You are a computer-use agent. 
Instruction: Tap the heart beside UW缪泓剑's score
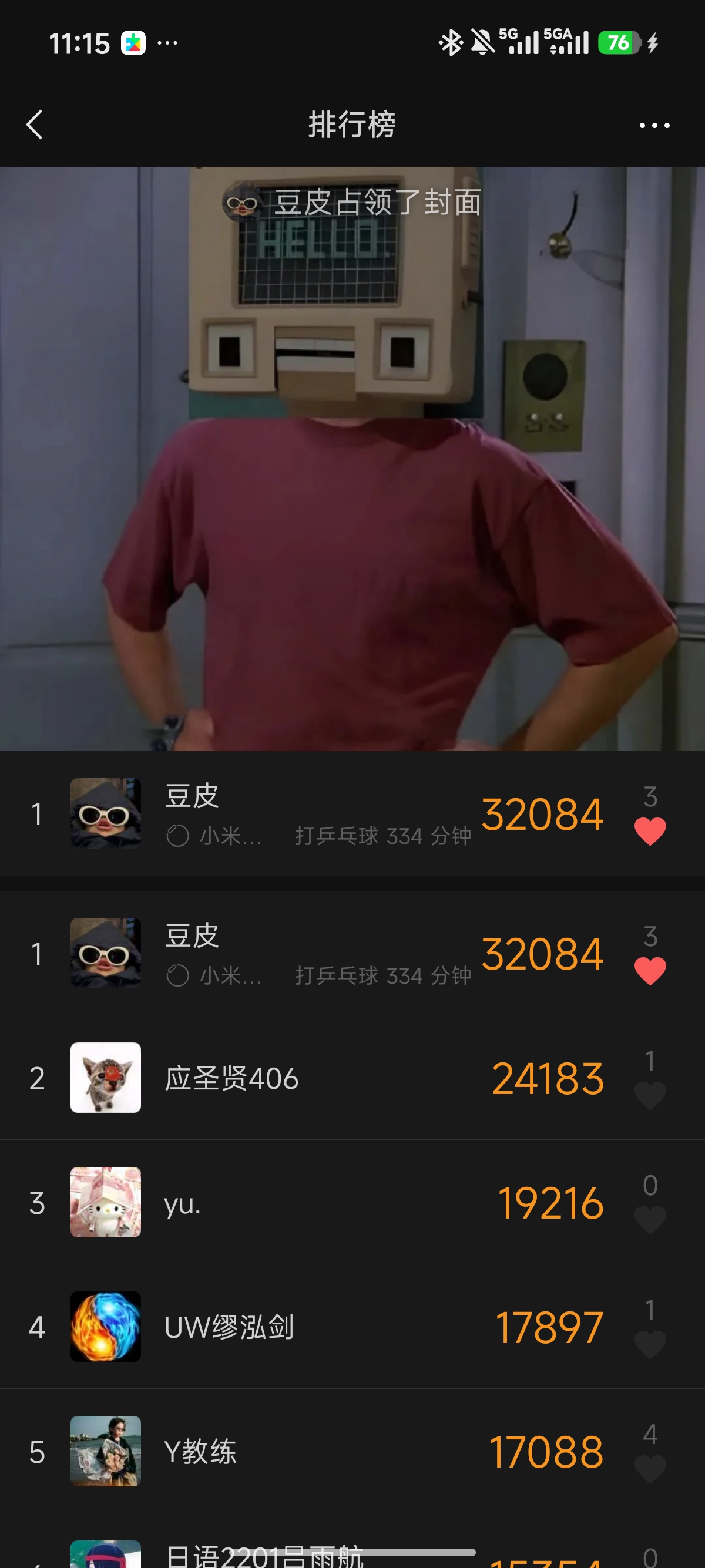click(650, 1344)
